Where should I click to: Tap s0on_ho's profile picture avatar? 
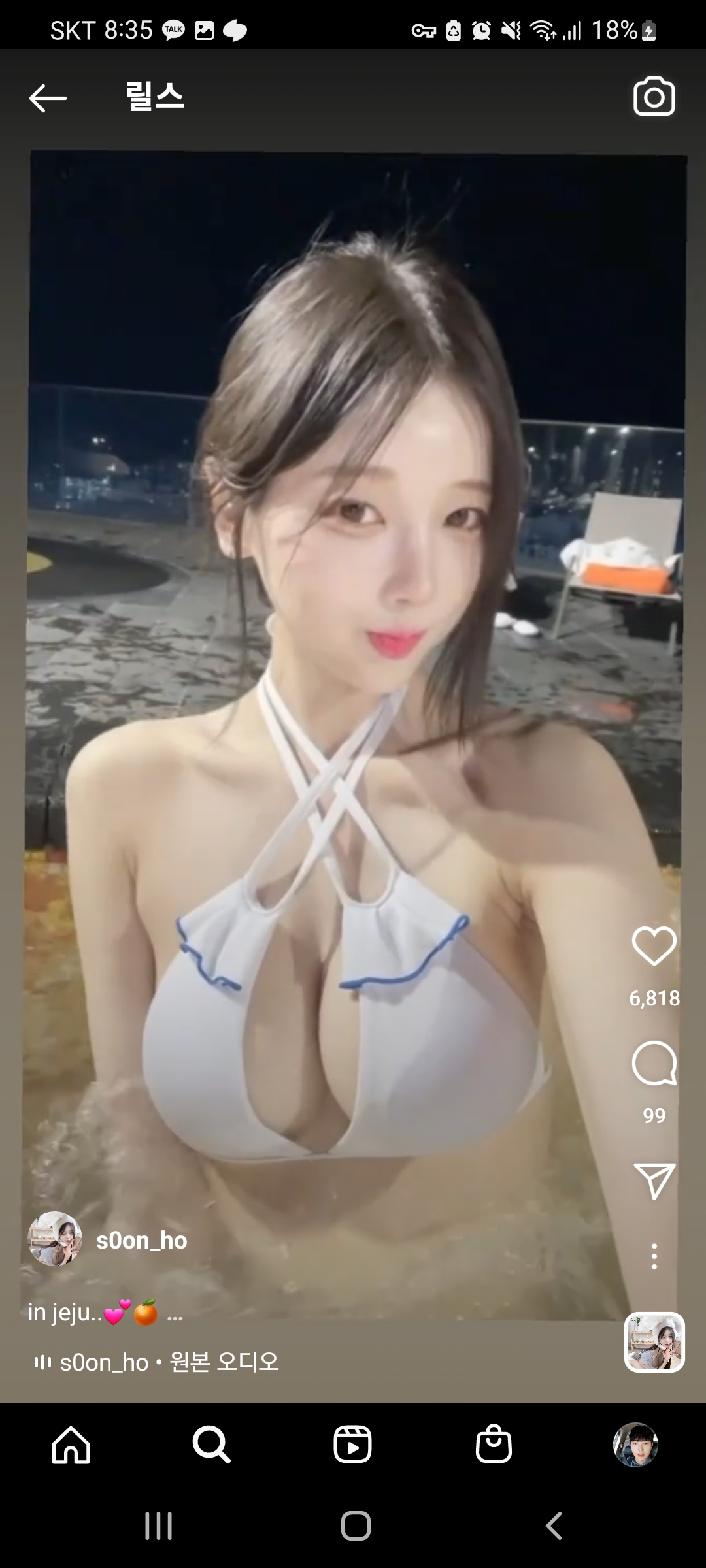[x=55, y=1239]
